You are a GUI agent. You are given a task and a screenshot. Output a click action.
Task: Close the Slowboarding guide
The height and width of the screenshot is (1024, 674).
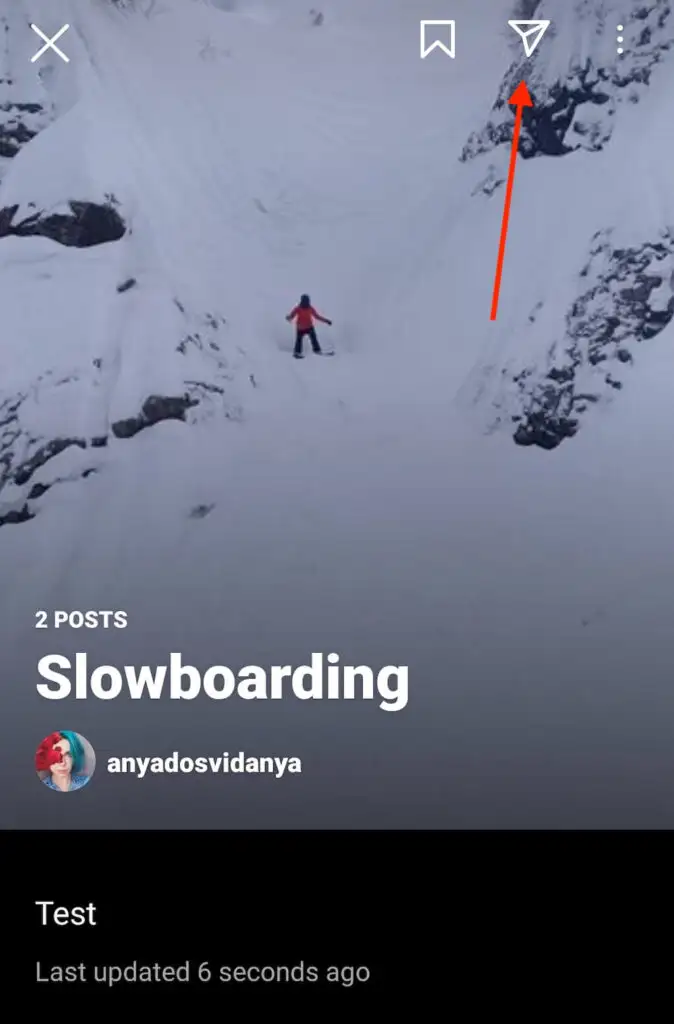click(50, 43)
